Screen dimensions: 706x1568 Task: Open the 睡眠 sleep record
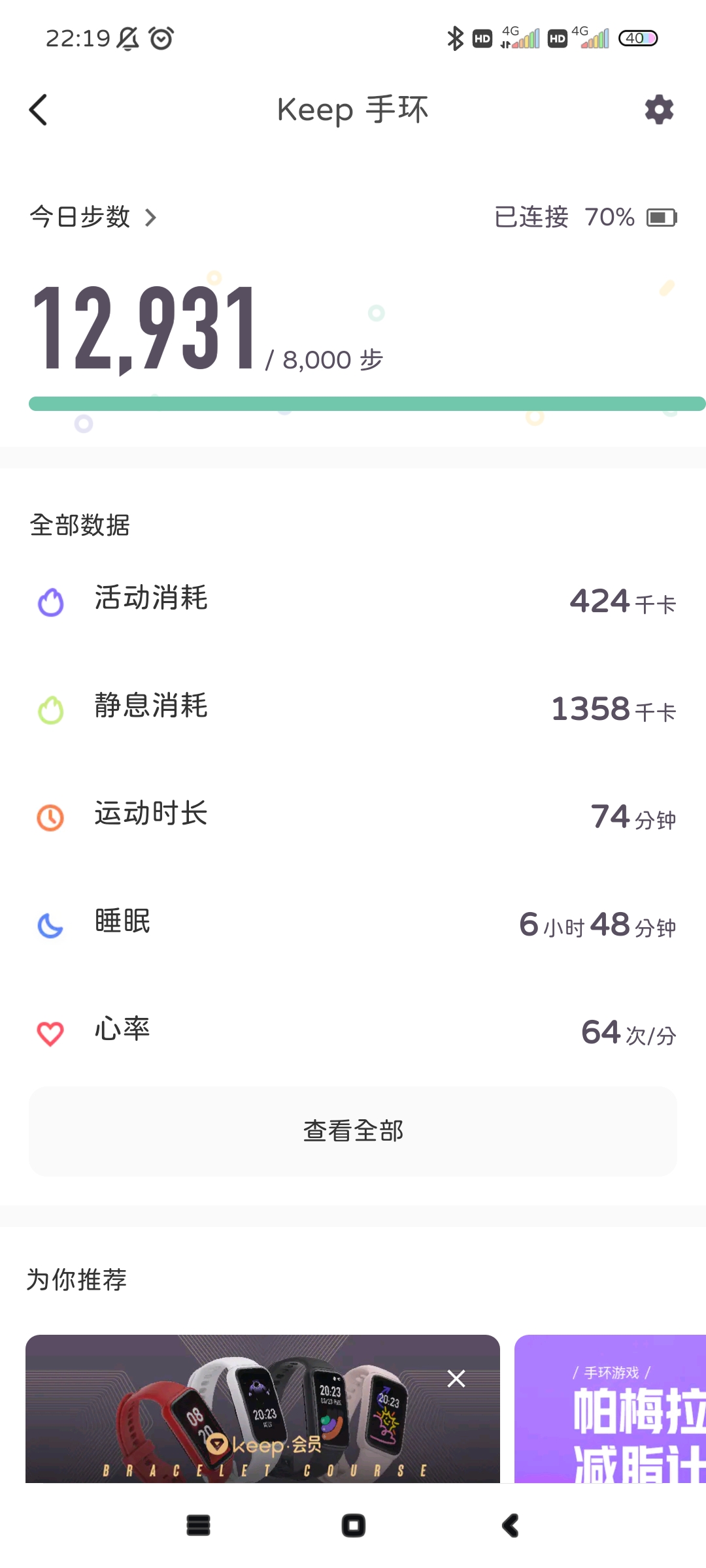353,923
